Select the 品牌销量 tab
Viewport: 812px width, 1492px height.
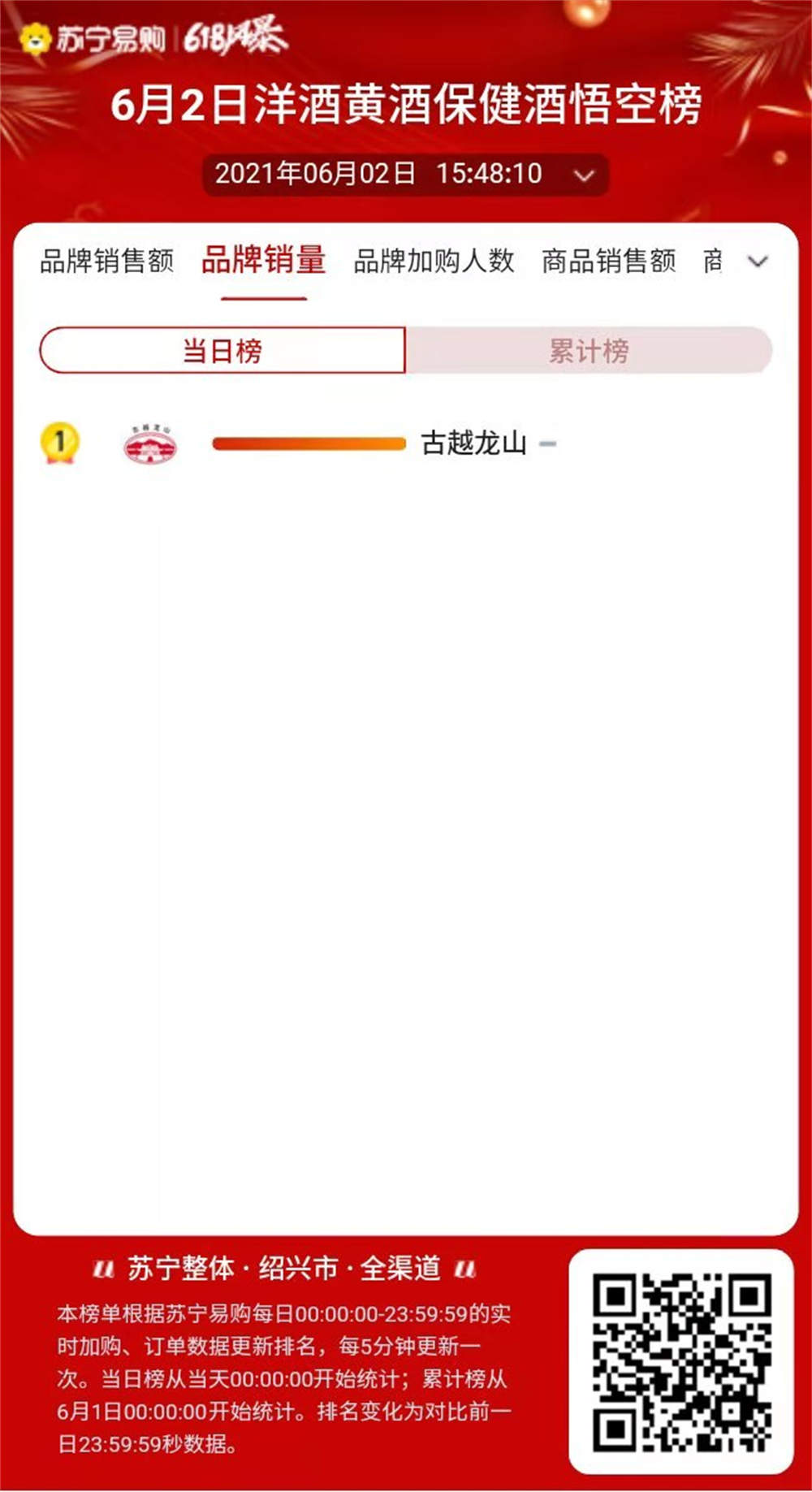pos(263,262)
